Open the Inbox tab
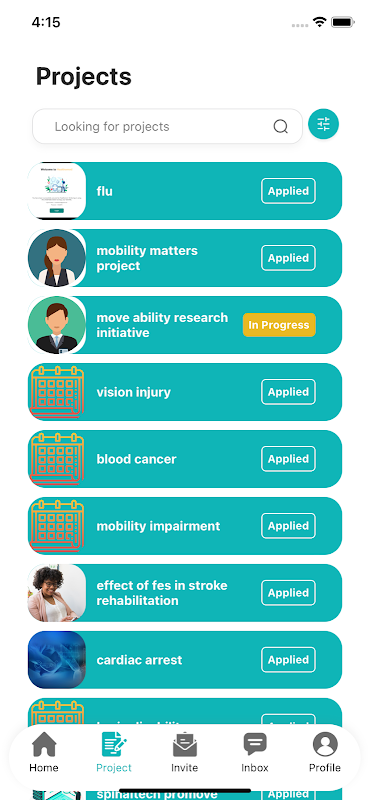This screenshot has width=370, height=800. tap(255, 752)
